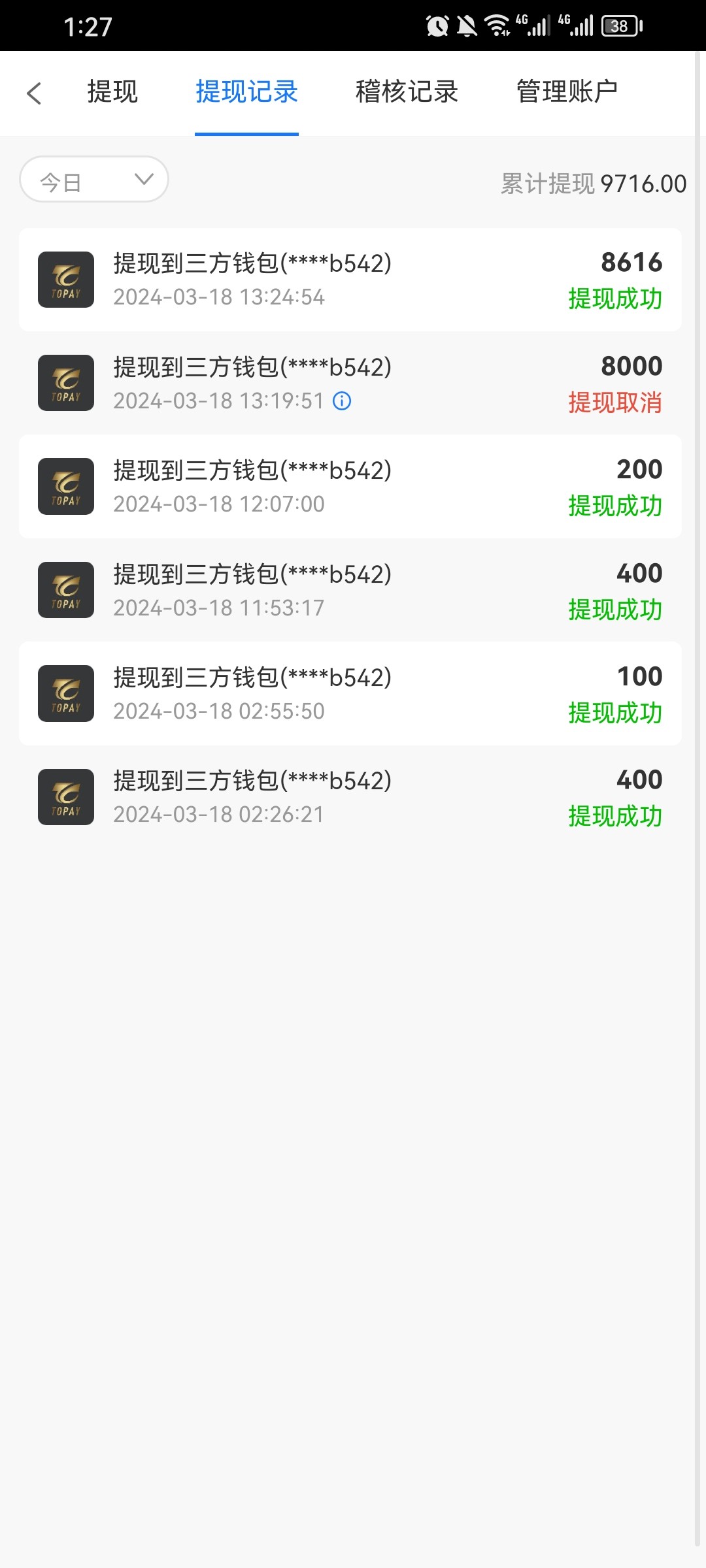The width and height of the screenshot is (706, 1568).
Task: View the withdrawal made at 02:26:21
Action: (x=350, y=797)
